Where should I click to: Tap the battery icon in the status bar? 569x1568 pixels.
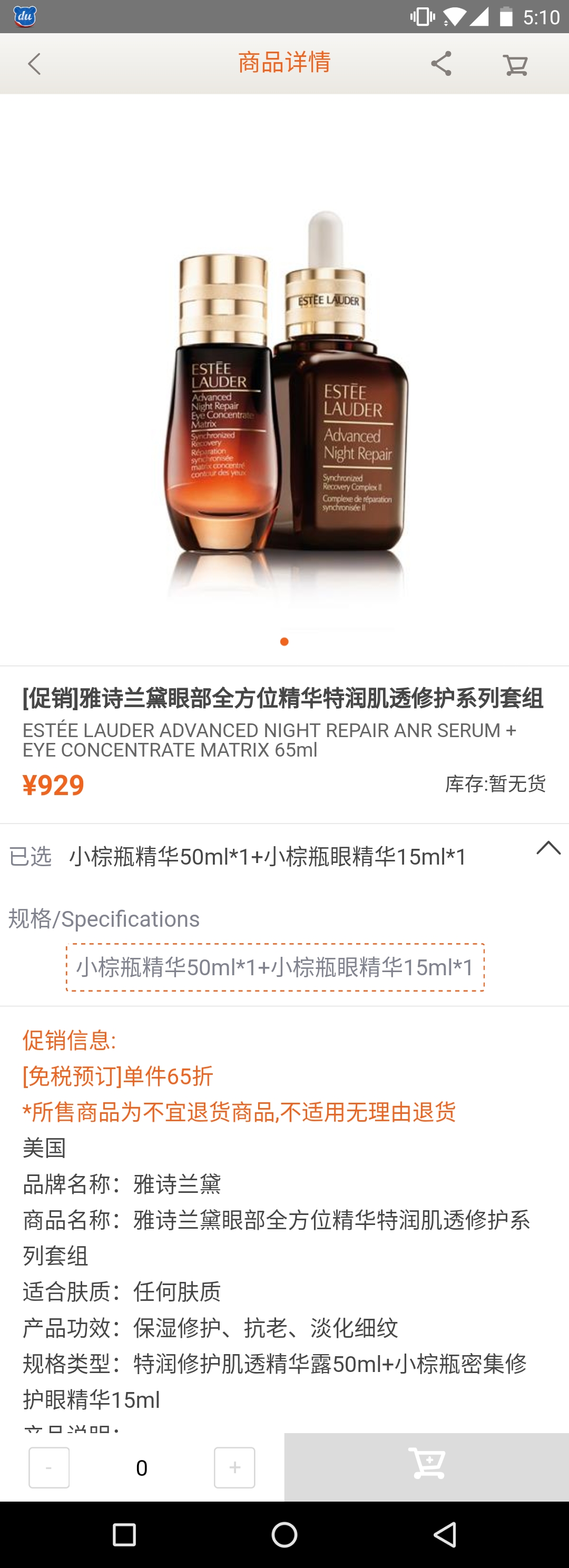coord(508,16)
